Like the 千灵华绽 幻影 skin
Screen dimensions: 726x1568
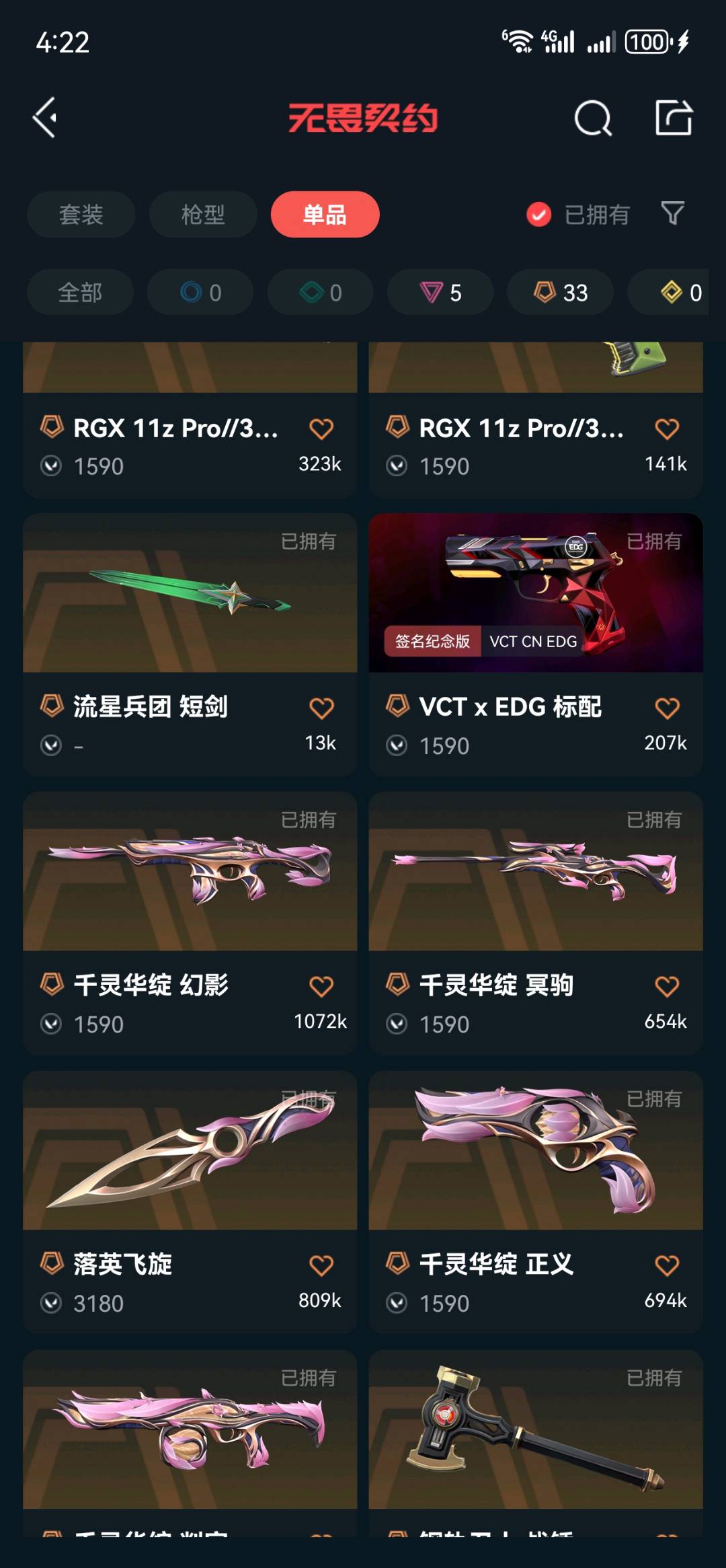point(321,987)
